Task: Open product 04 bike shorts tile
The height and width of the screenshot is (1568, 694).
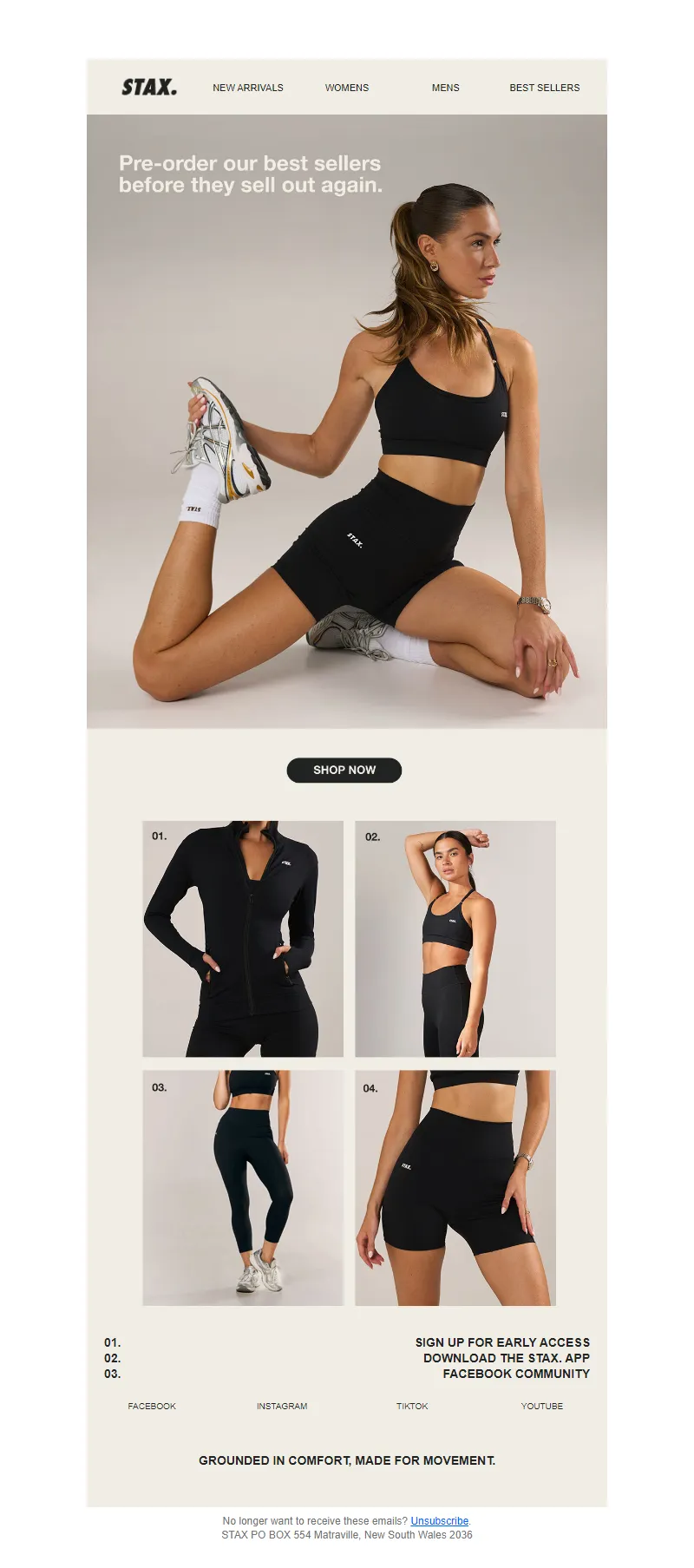Action: coord(455,1188)
